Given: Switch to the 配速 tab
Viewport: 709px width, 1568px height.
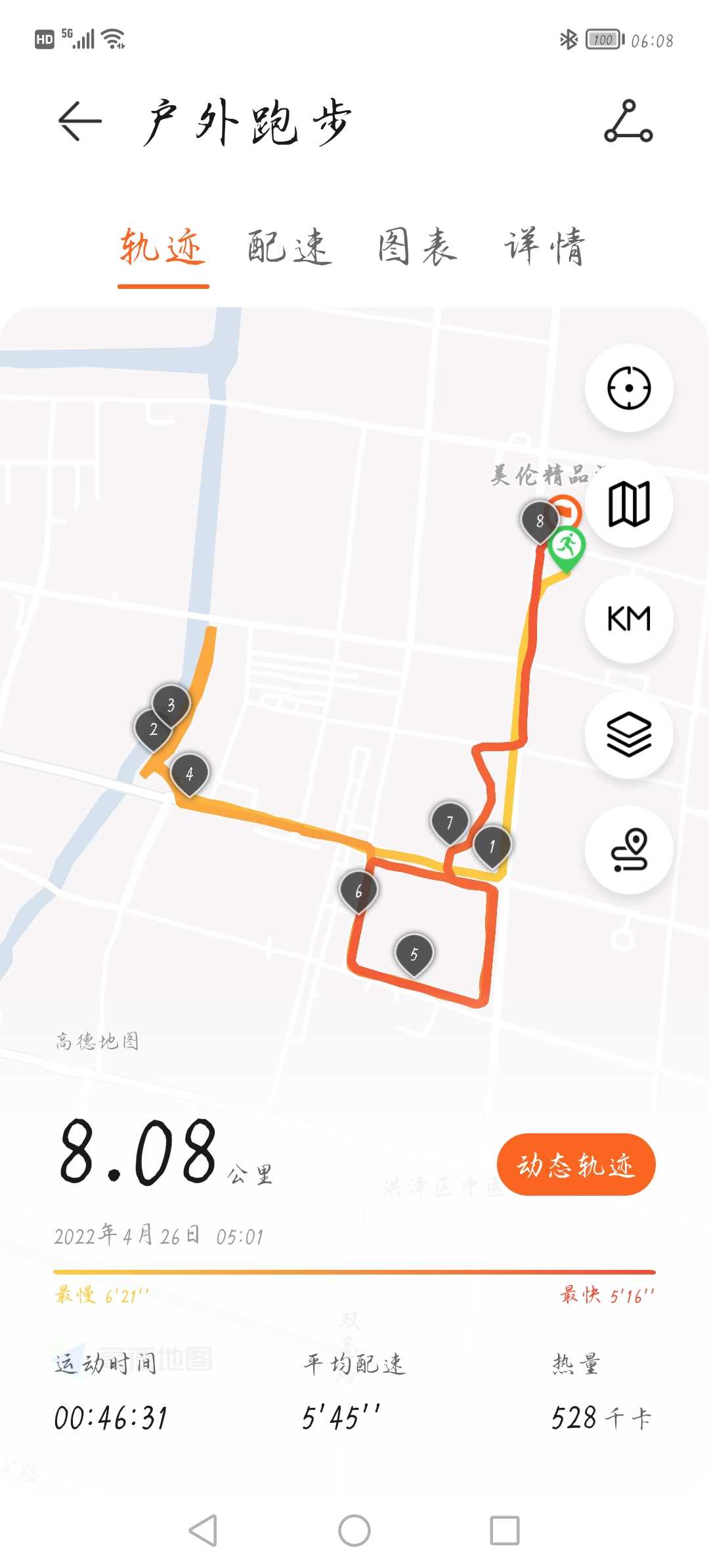Looking at the screenshot, I should (x=290, y=248).
